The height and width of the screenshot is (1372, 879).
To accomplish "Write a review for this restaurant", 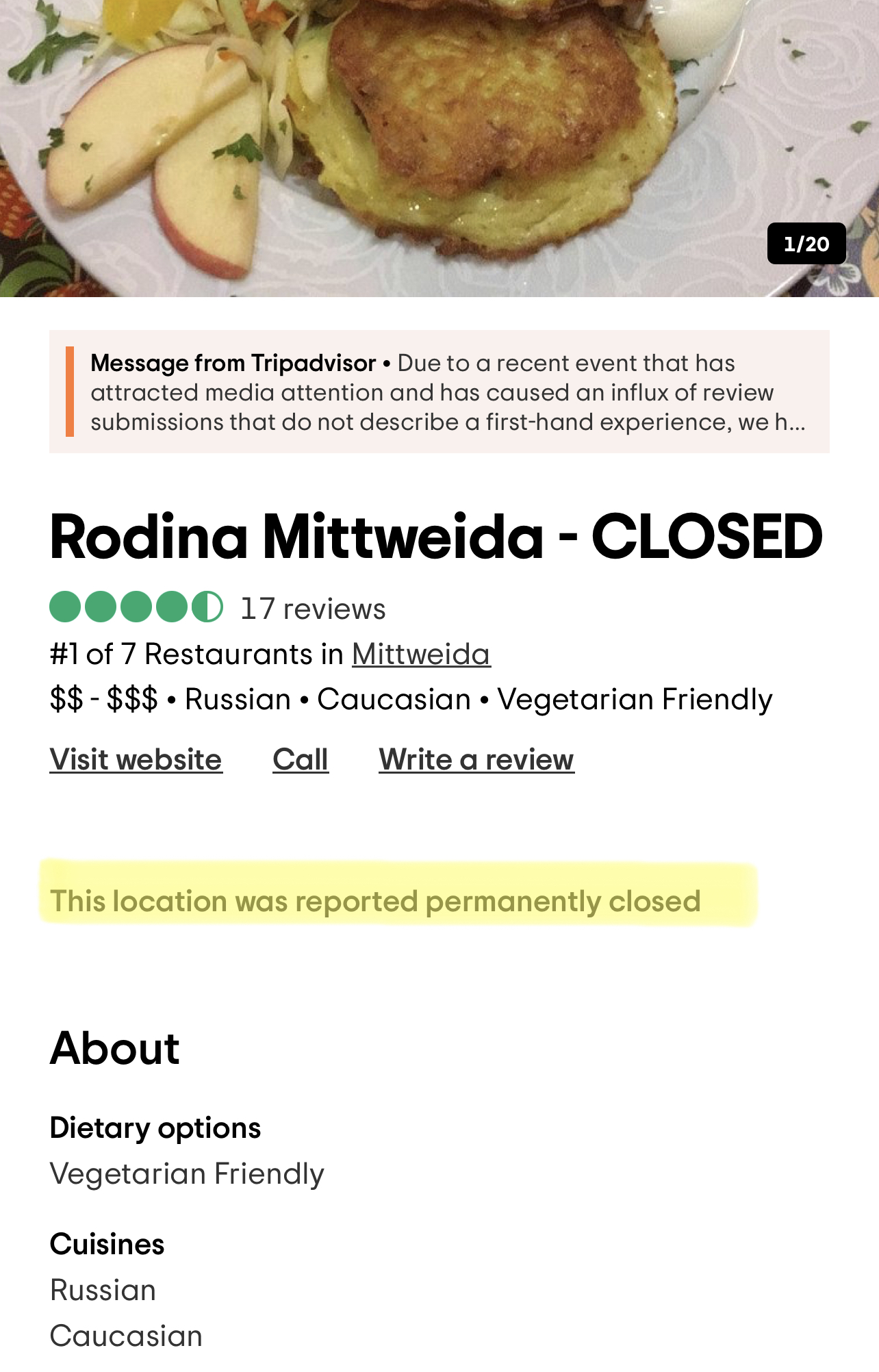I will (x=476, y=760).
